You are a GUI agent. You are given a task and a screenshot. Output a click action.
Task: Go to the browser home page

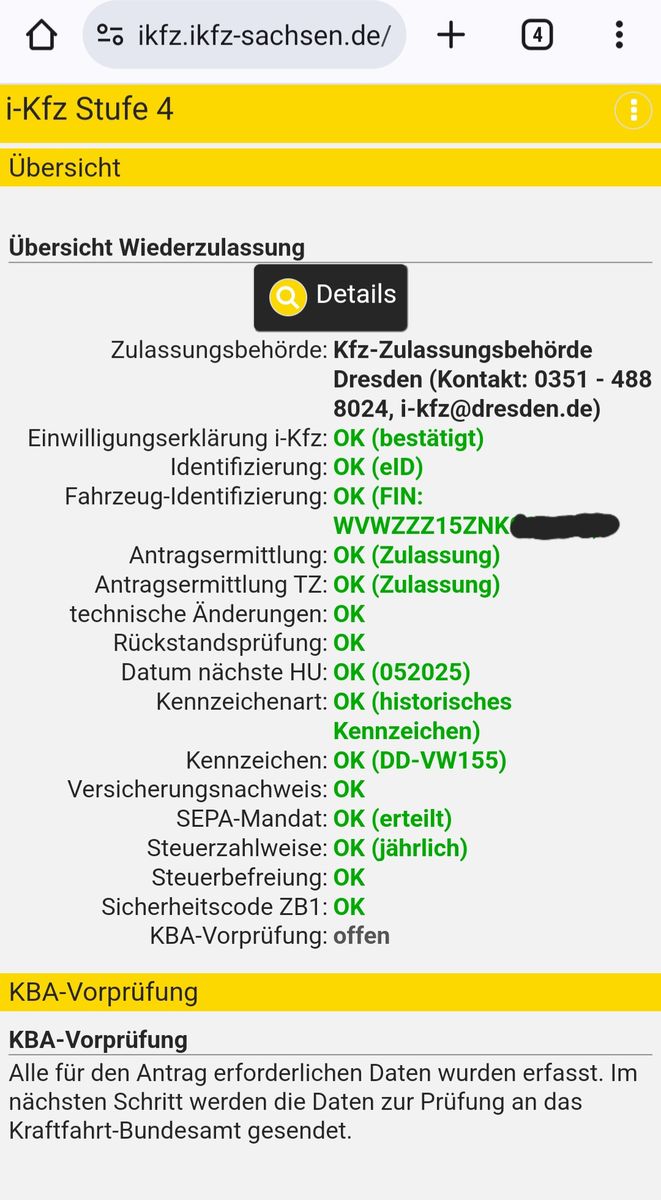tap(41, 36)
